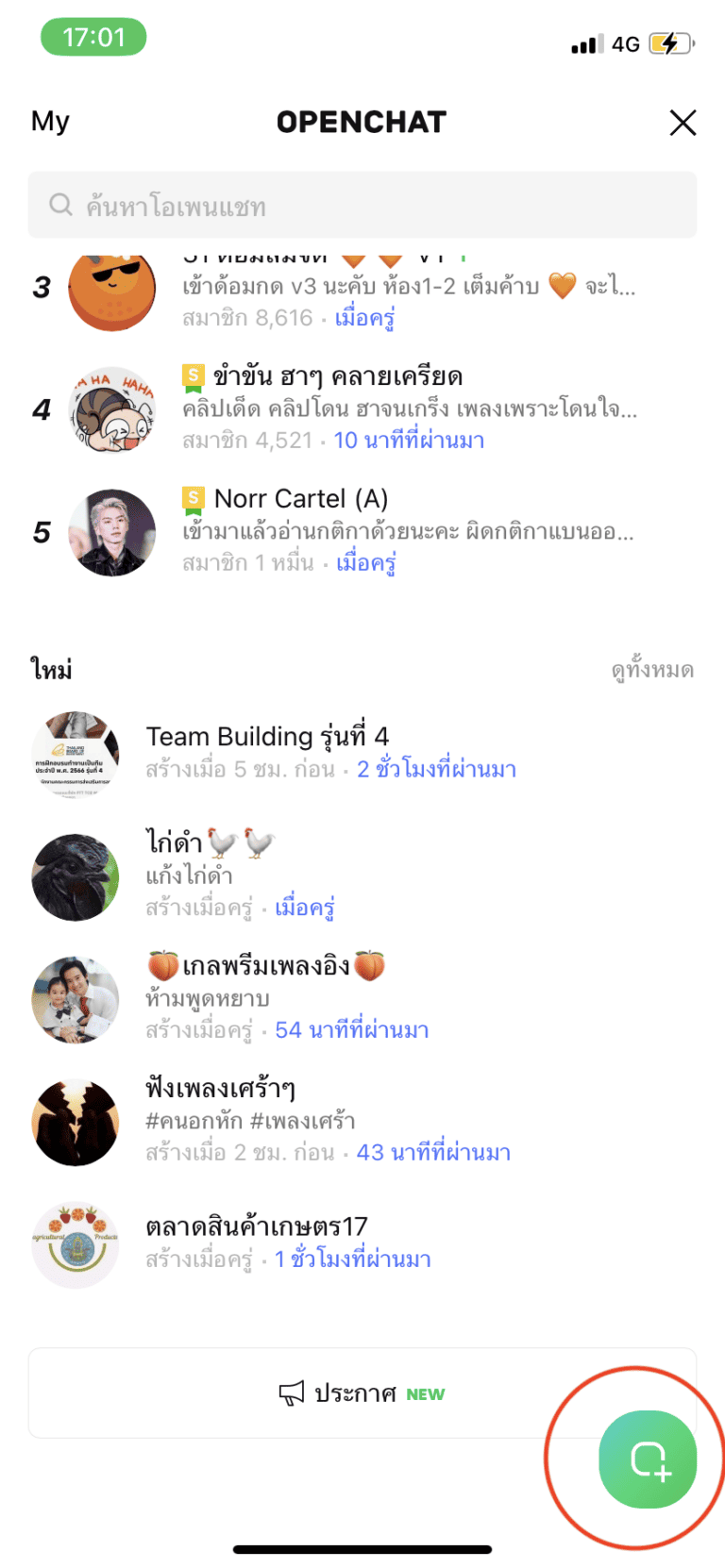The width and height of the screenshot is (725, 1568).
Task: Tap the magnifying glass search icon
Action: click(60, 205)
